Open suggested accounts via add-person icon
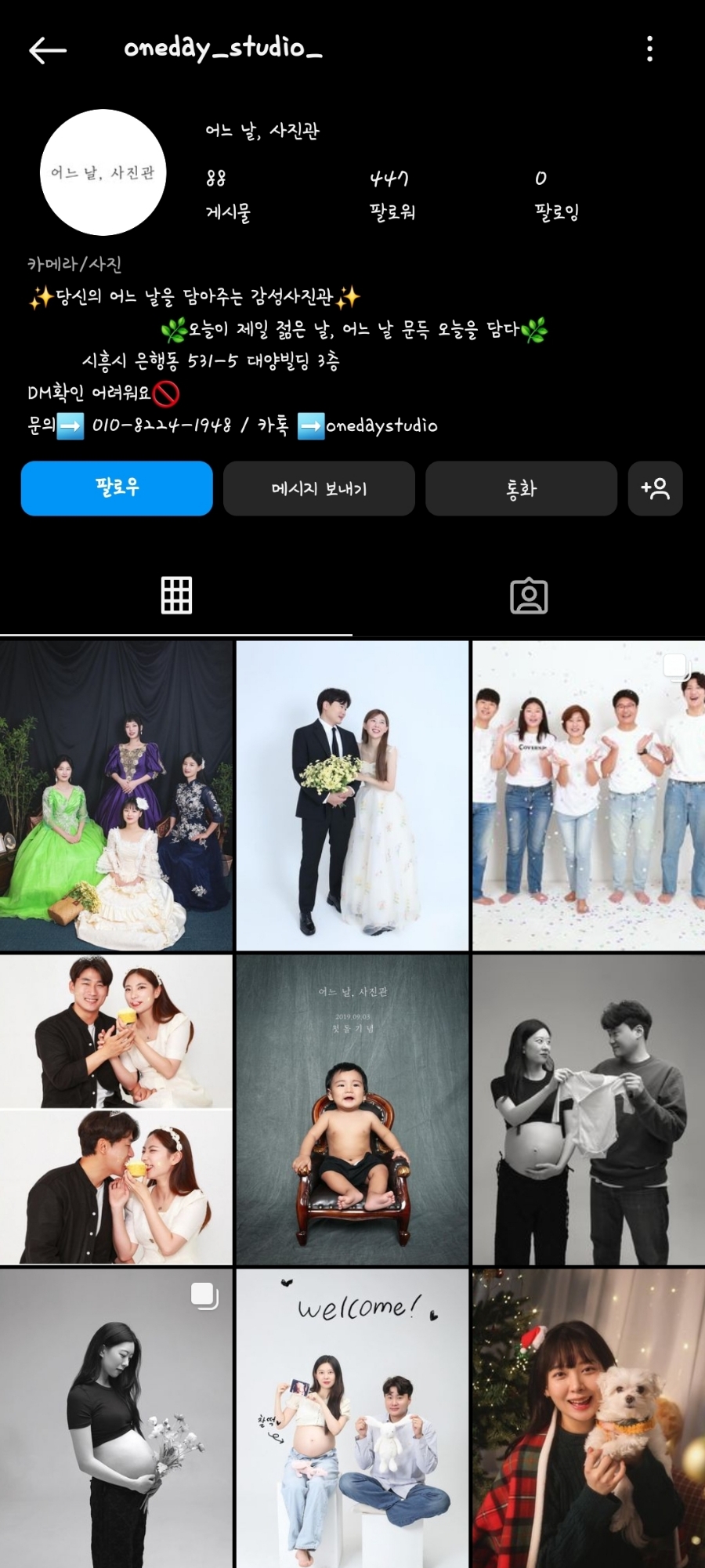The height and width of the screenshot is (1568, 705). (x=655, y=488)
